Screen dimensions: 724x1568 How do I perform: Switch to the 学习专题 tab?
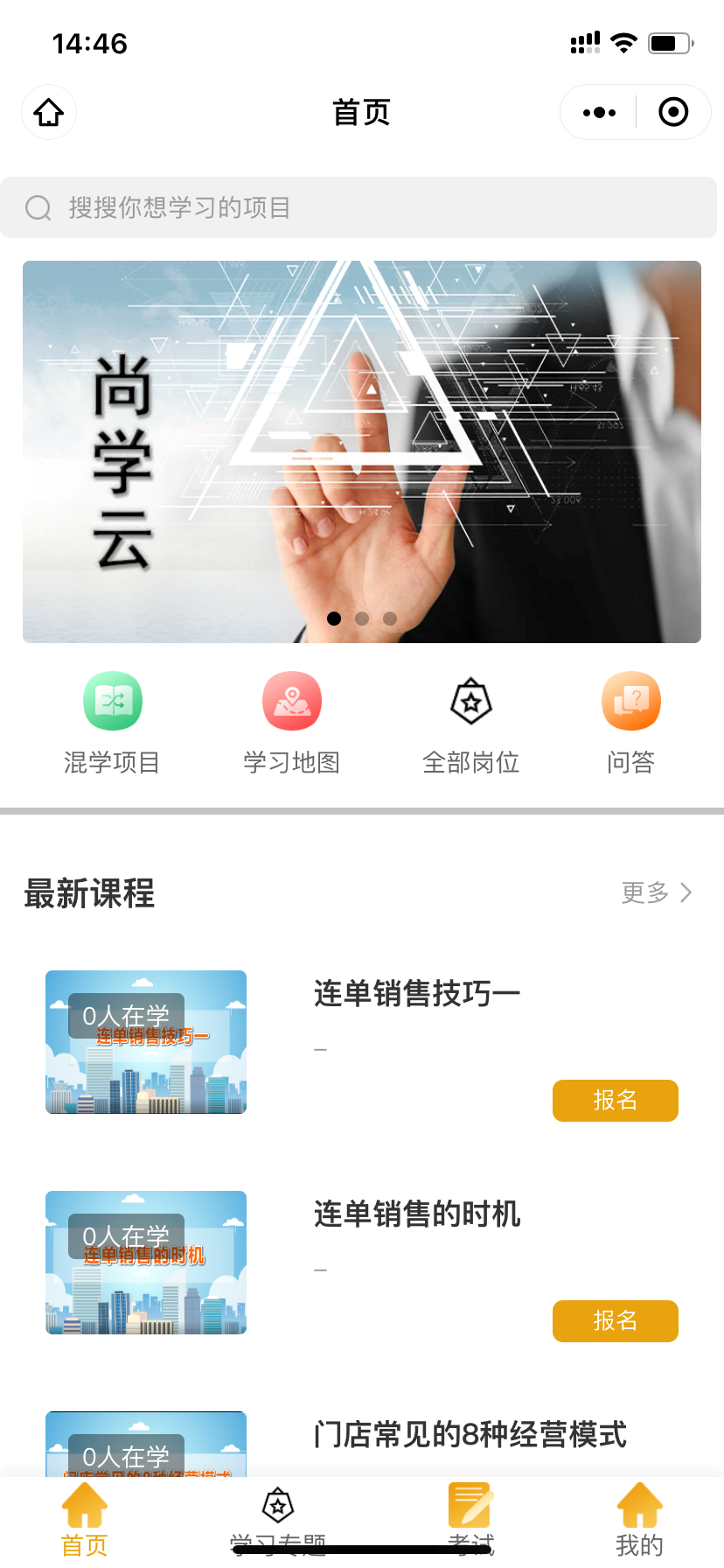click(x=278, y=1521)
